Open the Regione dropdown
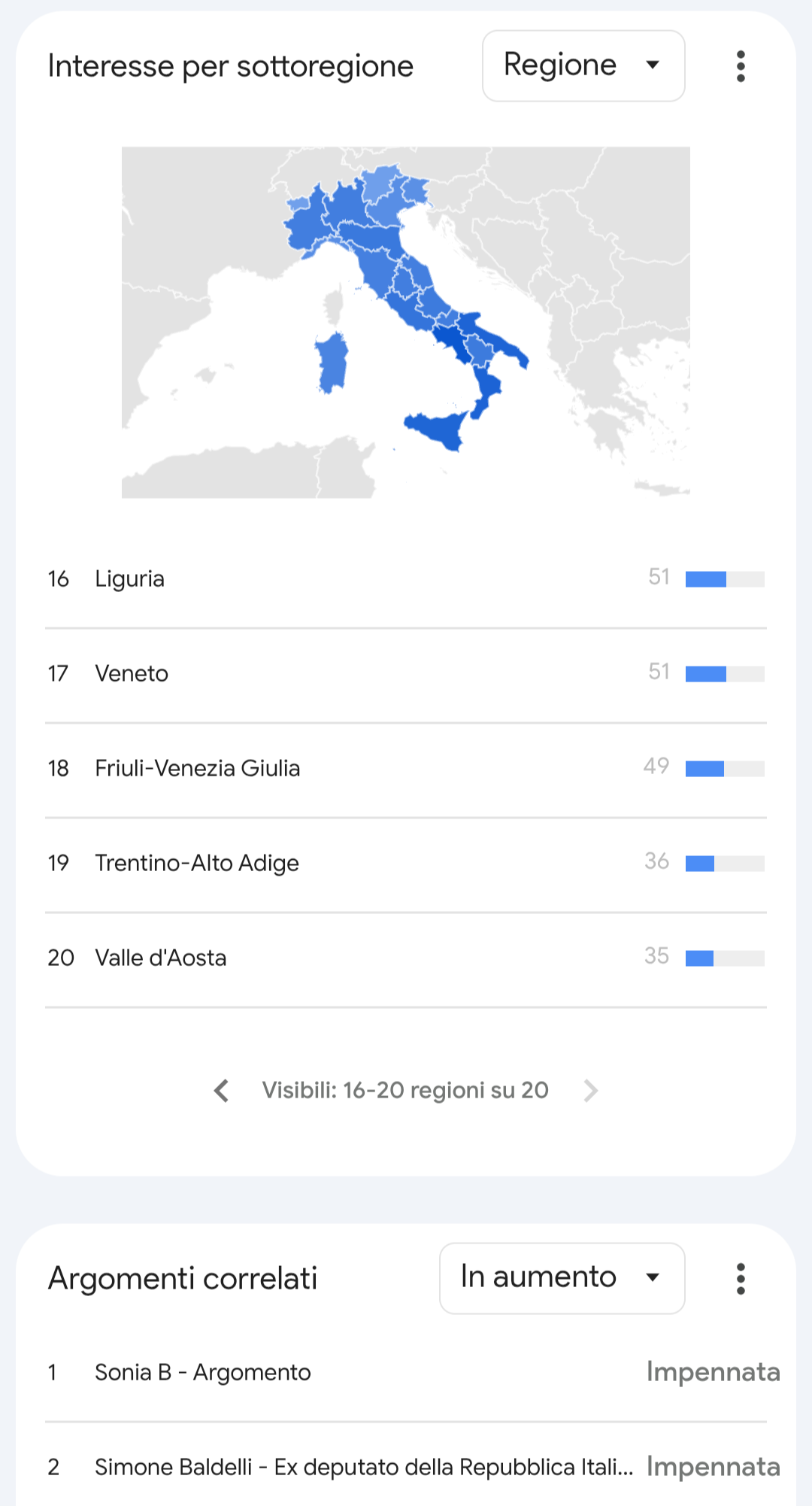 pyautogui.click(x=583, y=65)
